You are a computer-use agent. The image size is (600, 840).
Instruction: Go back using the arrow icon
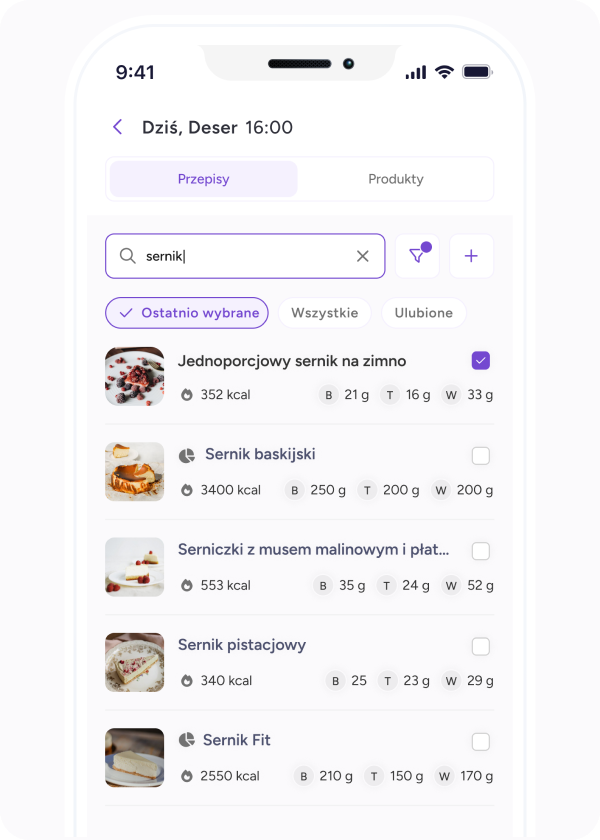118,127
